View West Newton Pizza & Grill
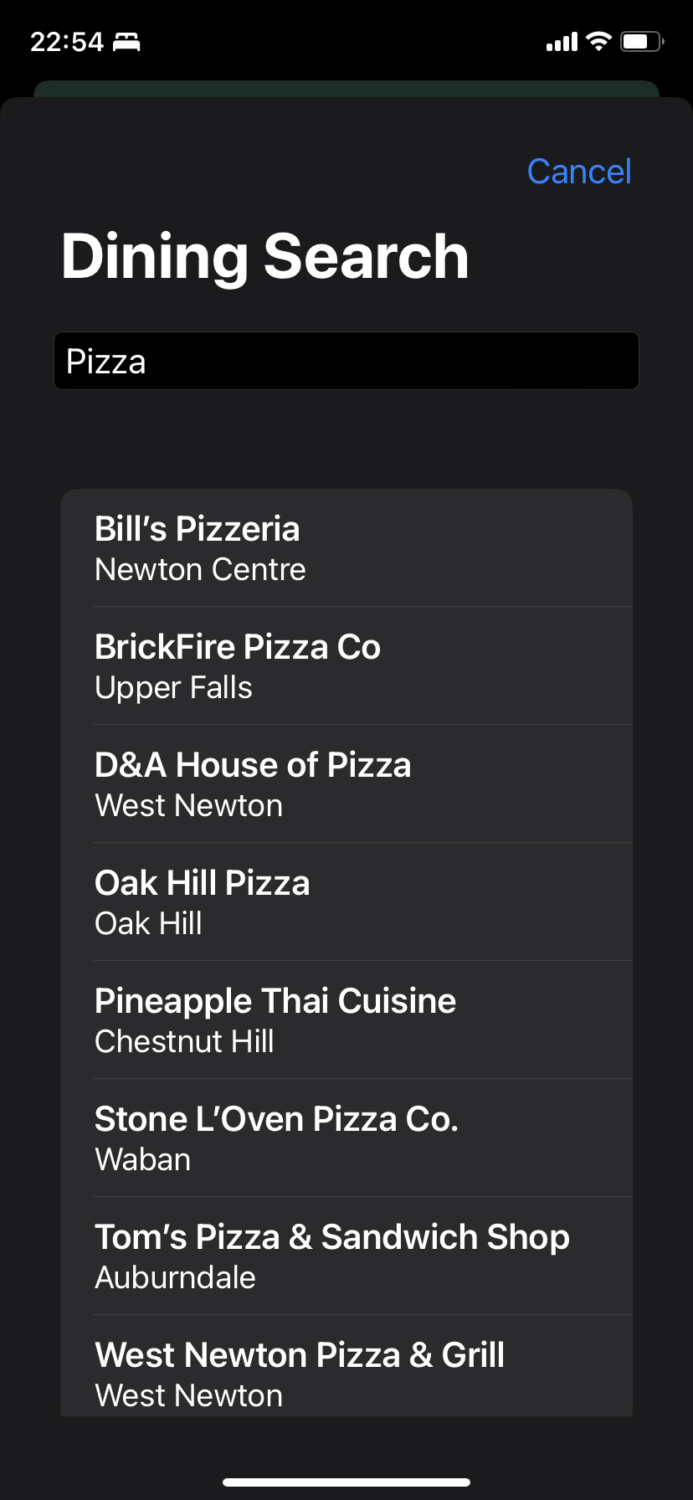This screenshot has height=1500, width=693. 346,1372
